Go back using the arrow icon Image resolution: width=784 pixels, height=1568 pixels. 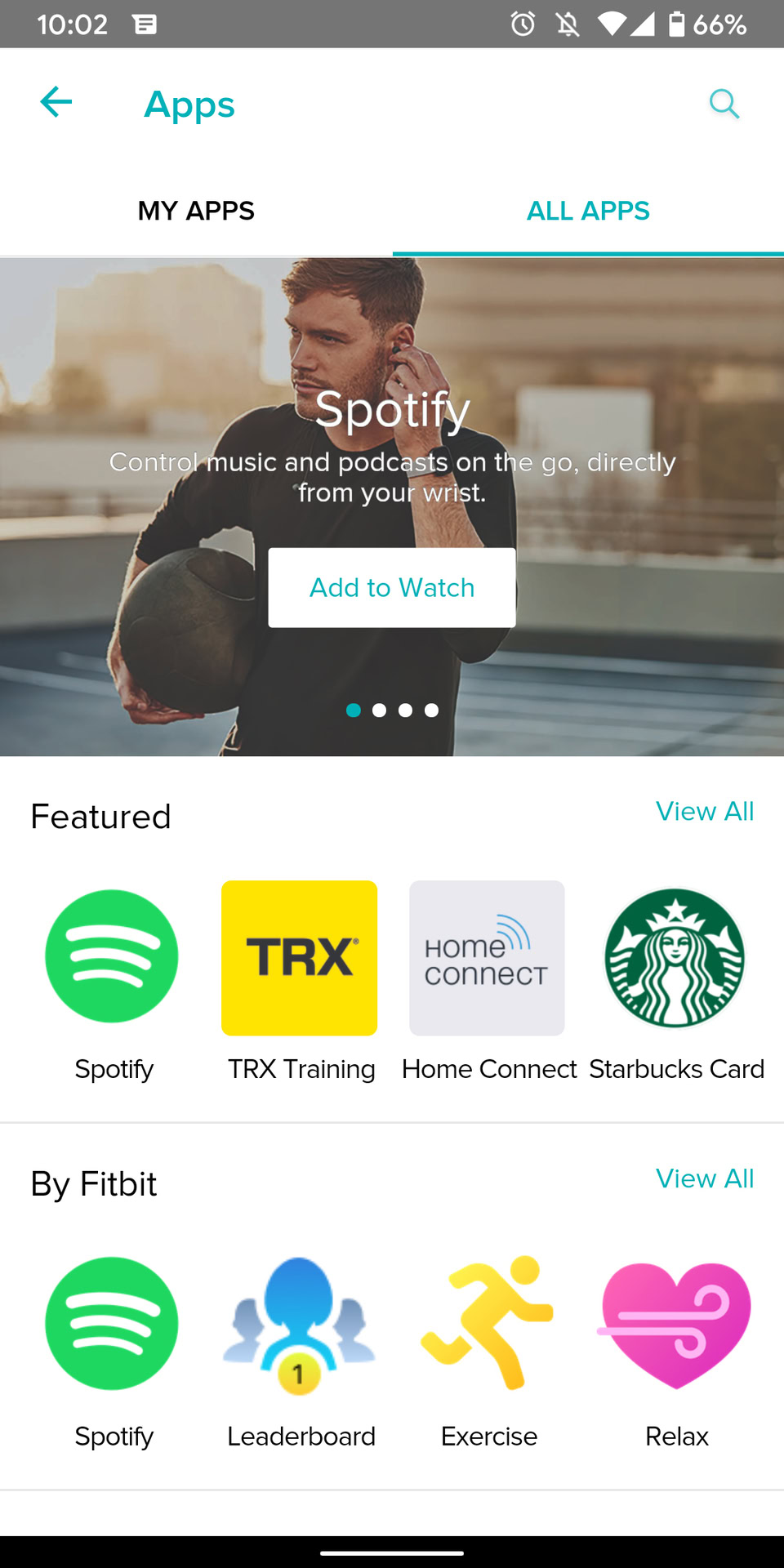(56, 103)
